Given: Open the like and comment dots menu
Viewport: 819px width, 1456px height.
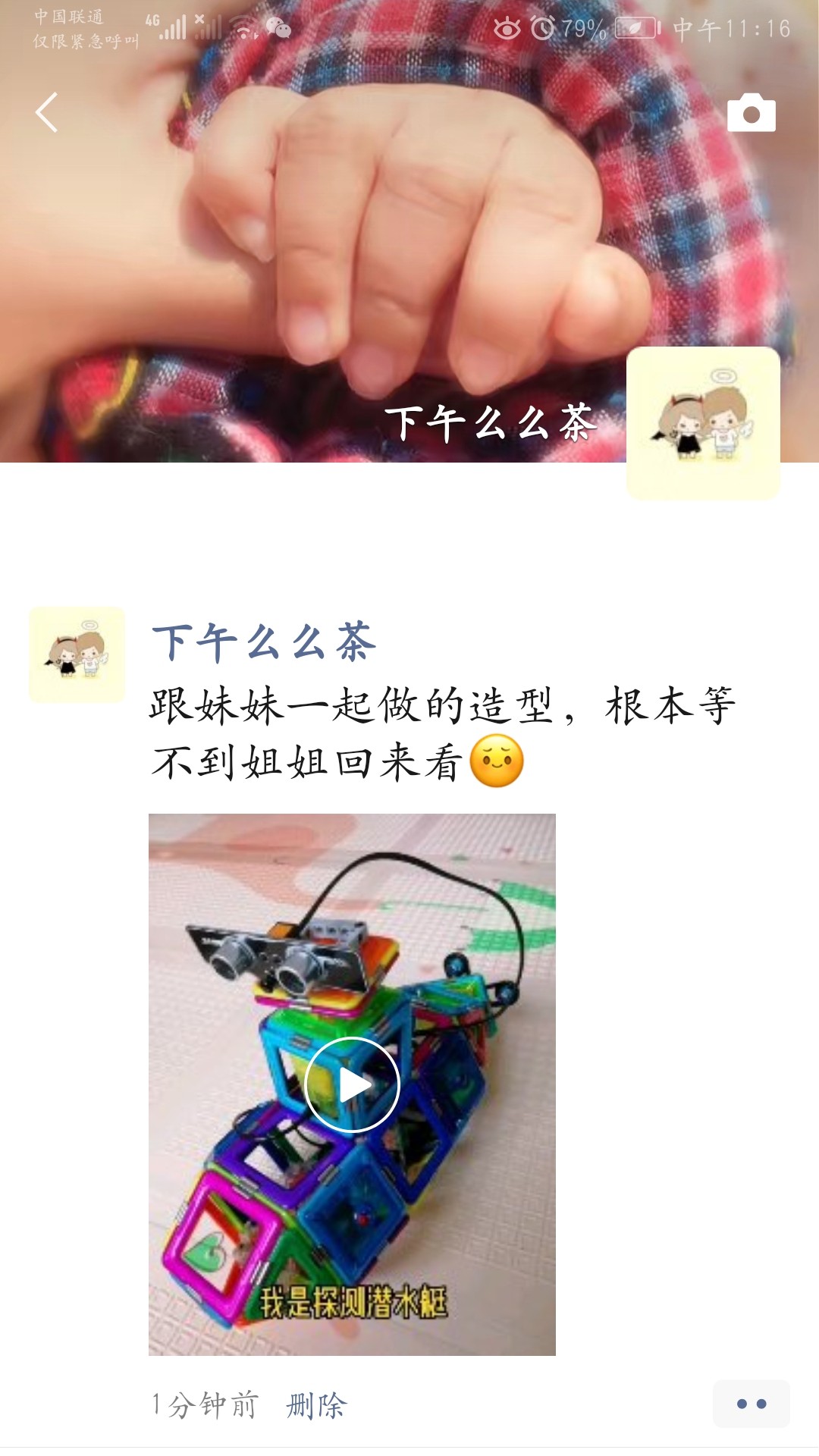Looking at the screenshot, I should pyautogui.click(x=751, y=1404).
